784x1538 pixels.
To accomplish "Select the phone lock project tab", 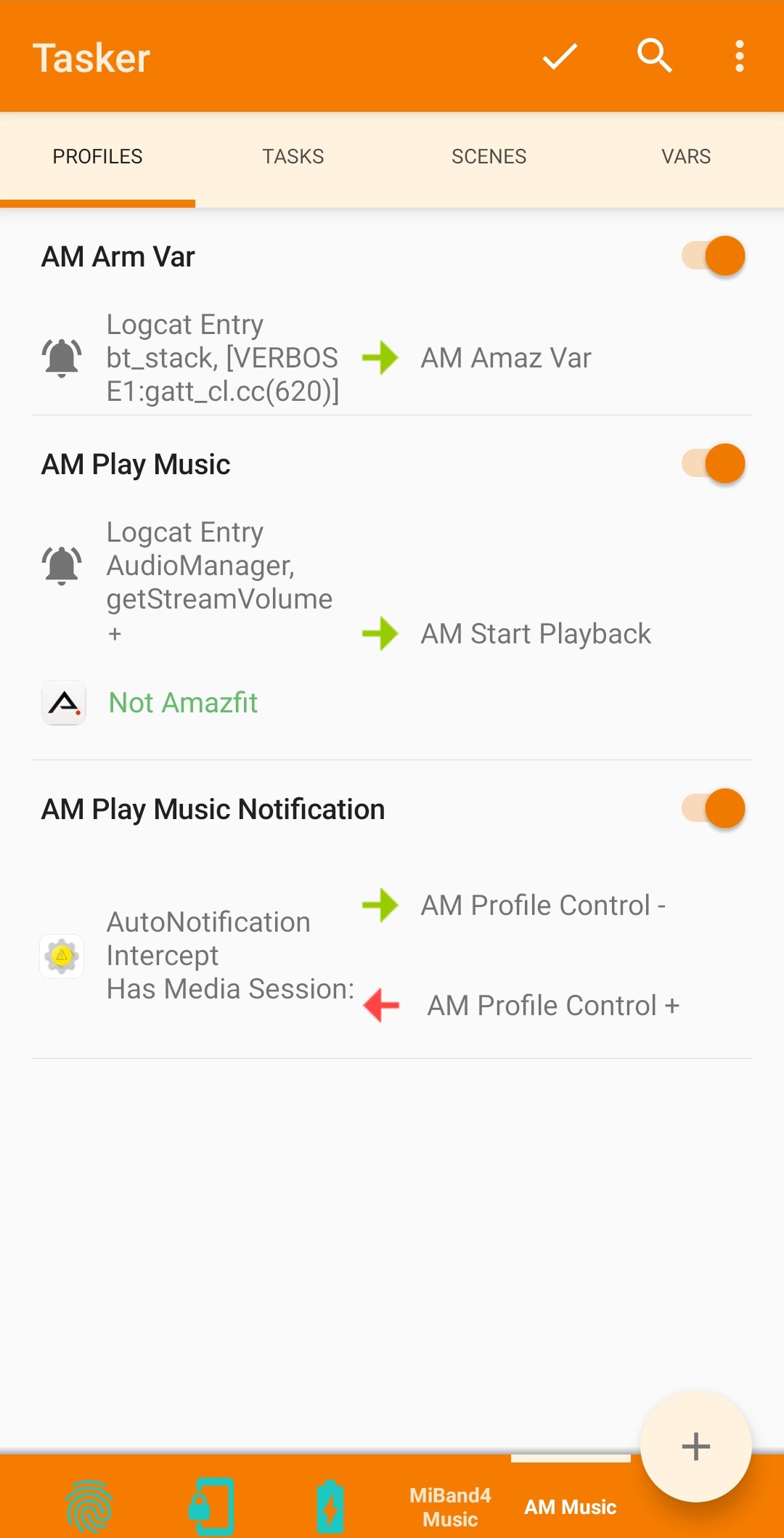I will (211, 1507).
